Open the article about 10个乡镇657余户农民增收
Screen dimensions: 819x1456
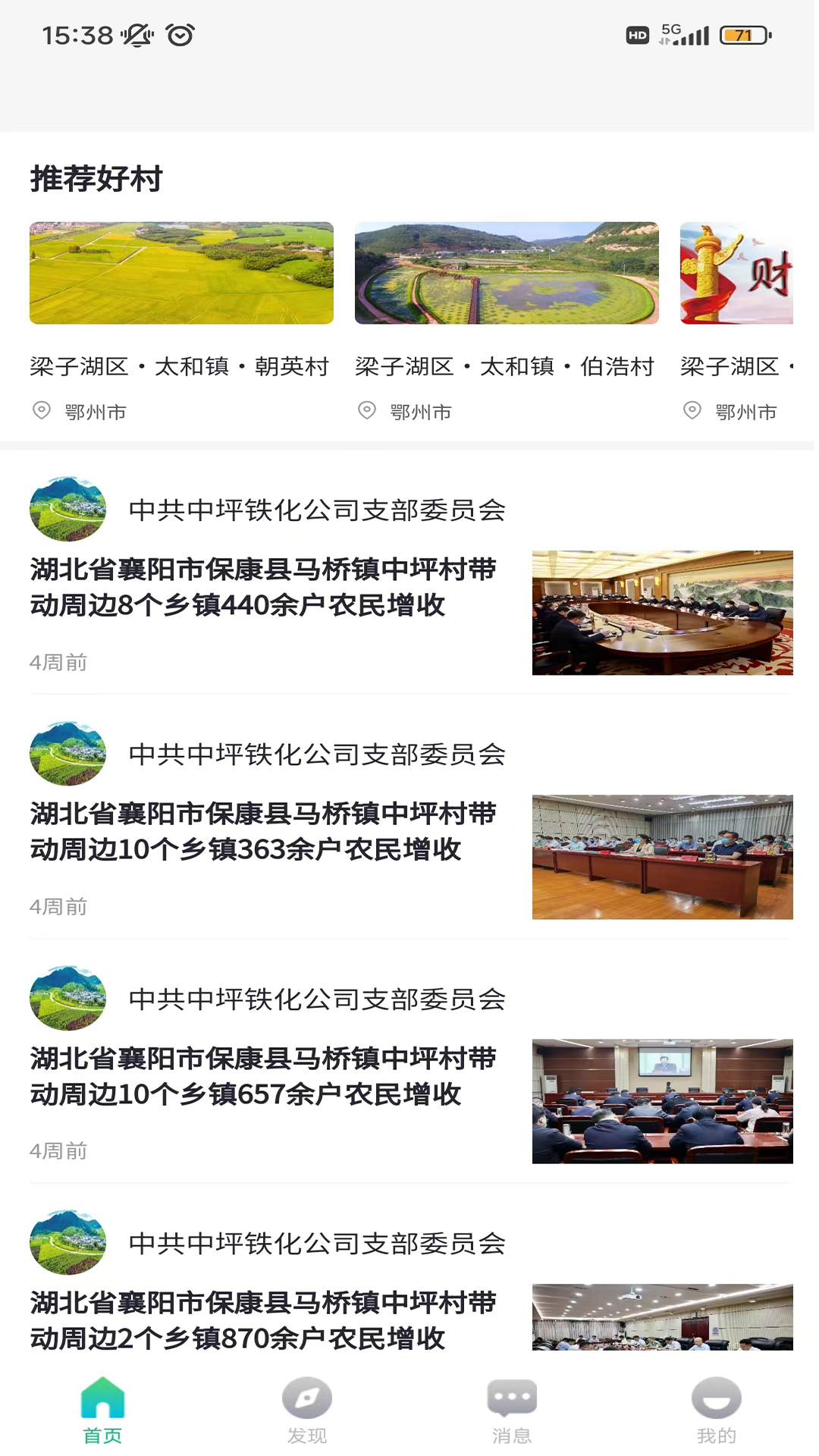pos(411,1064)
